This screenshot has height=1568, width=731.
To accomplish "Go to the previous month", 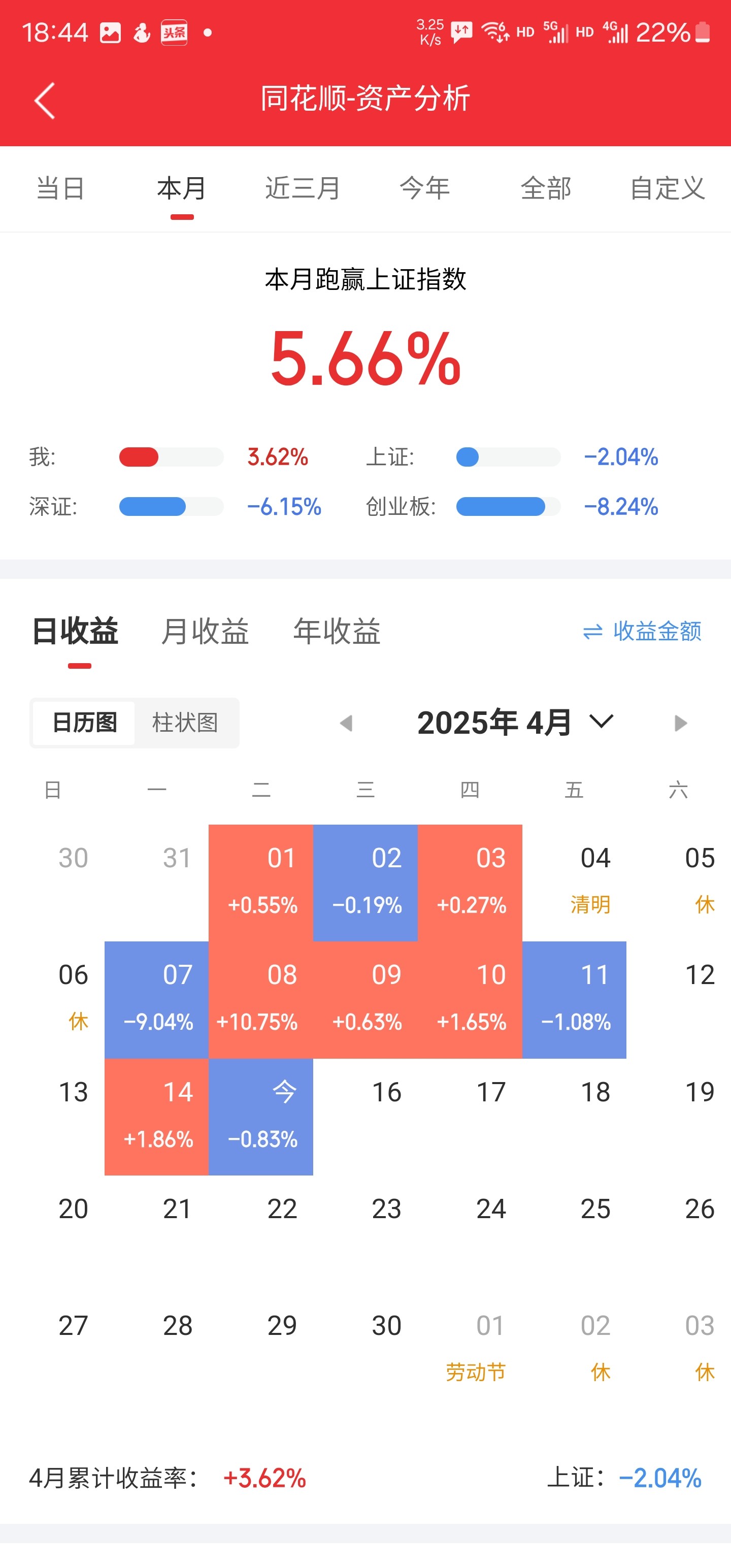I will tap(346, 723).
